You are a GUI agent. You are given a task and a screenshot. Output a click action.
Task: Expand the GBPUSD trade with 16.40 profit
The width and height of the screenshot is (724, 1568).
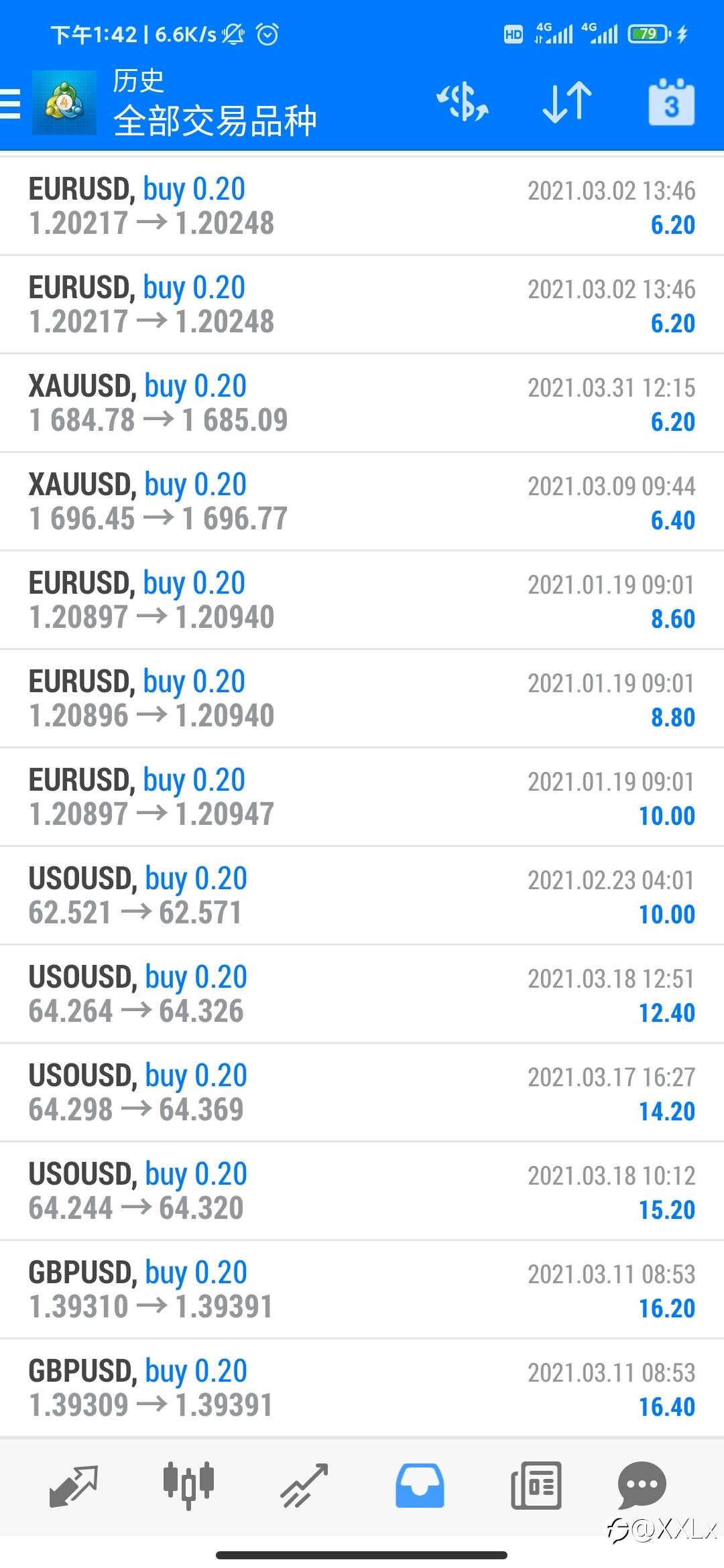pyautogui.click(x=362, y=1388)
